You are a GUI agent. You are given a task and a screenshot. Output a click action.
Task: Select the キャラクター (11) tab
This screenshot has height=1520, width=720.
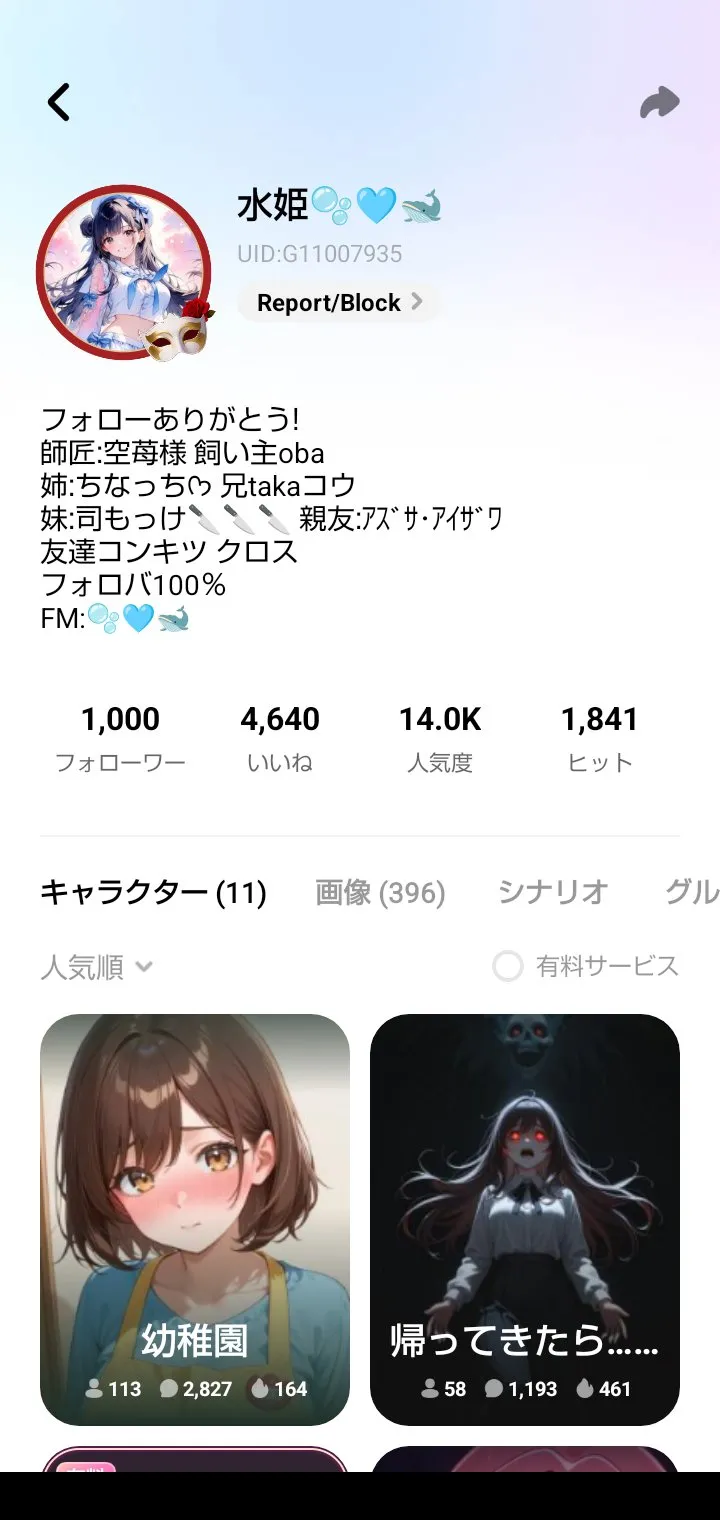point(153,892)
